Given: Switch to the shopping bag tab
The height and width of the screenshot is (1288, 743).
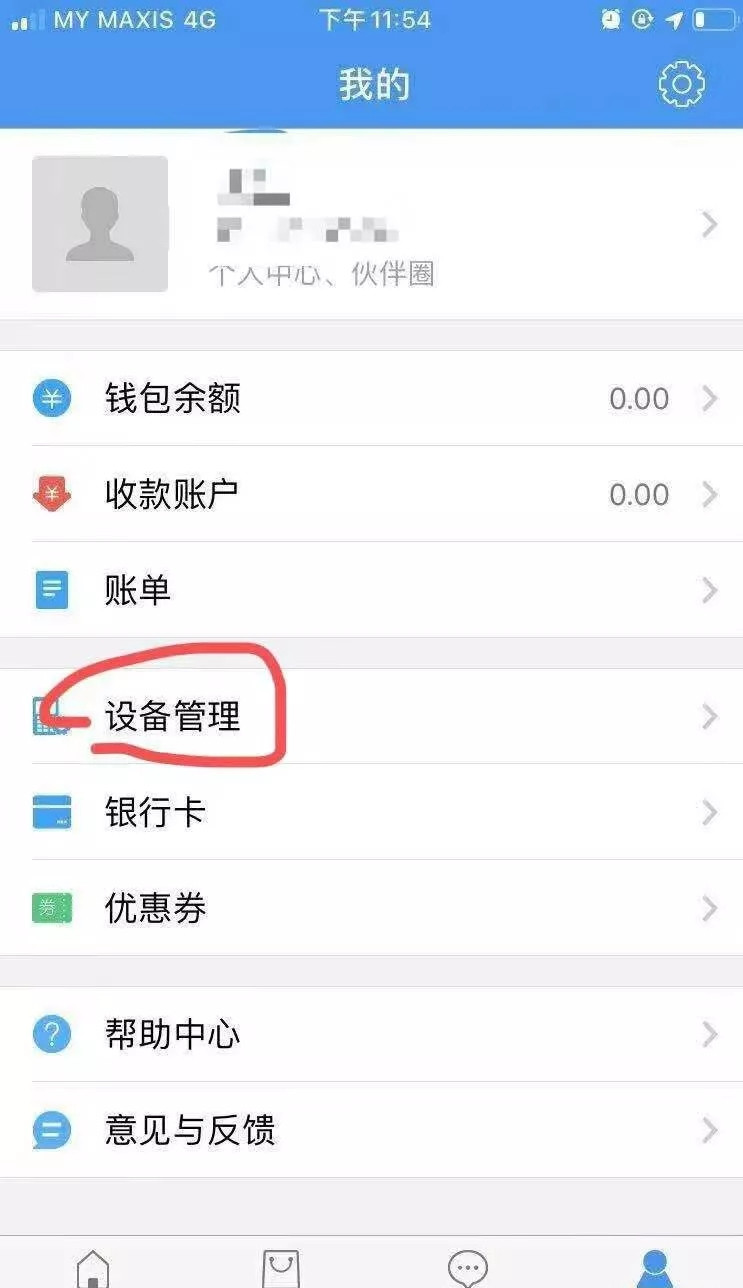Looking at the screenshot, I should pos(280,1266).
